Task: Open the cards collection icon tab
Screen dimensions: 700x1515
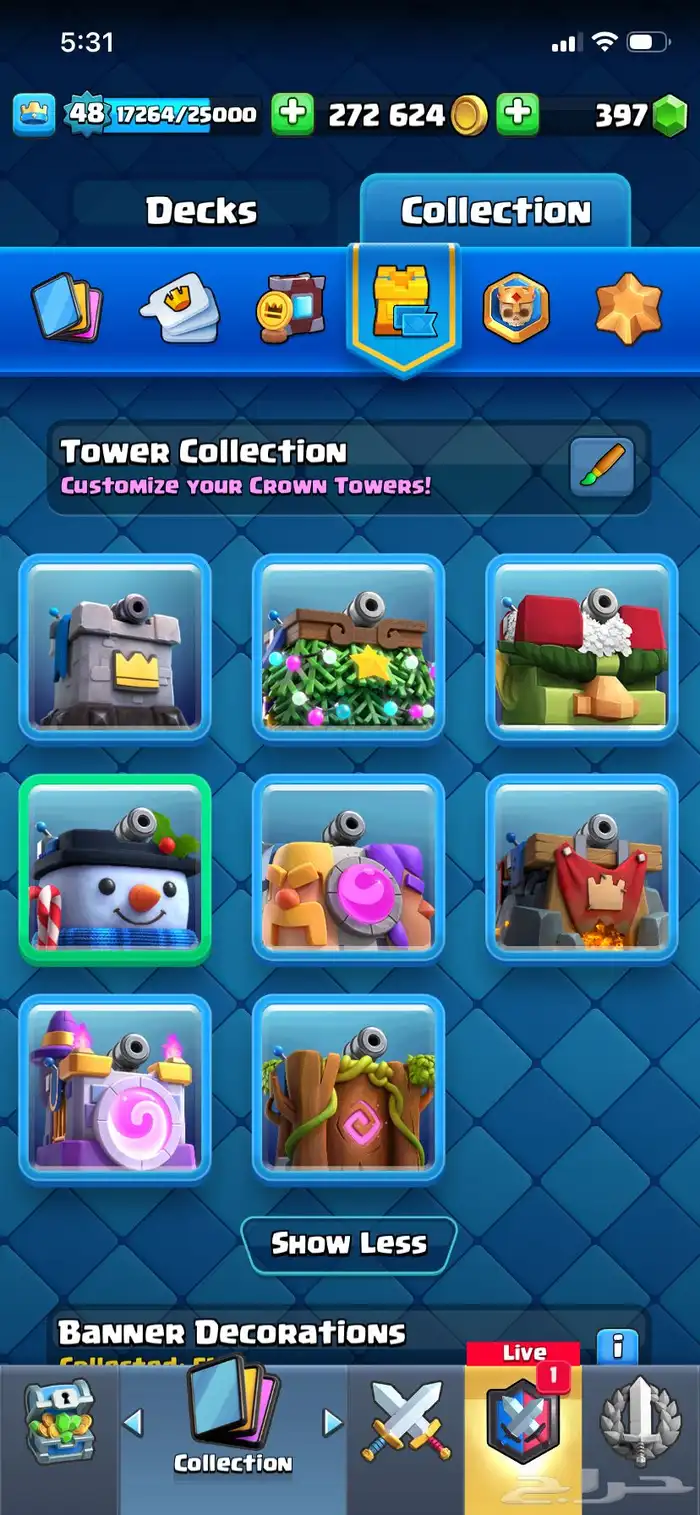Action: tap(66, 309)
